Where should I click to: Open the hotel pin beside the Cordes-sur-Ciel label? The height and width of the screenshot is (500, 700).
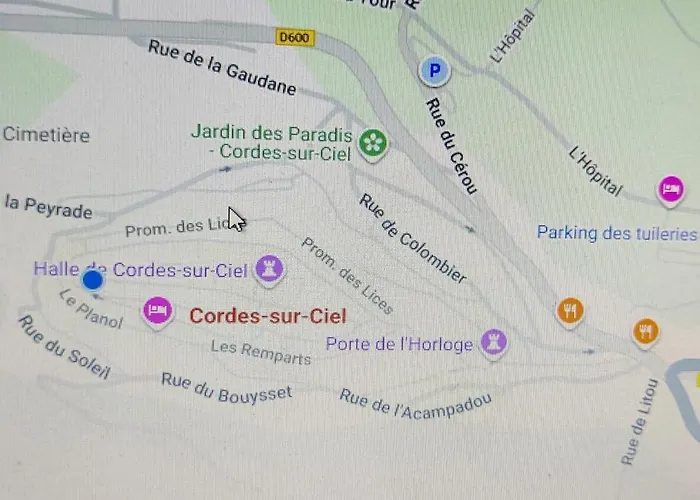pyautogui.click(x=157, y=311)
